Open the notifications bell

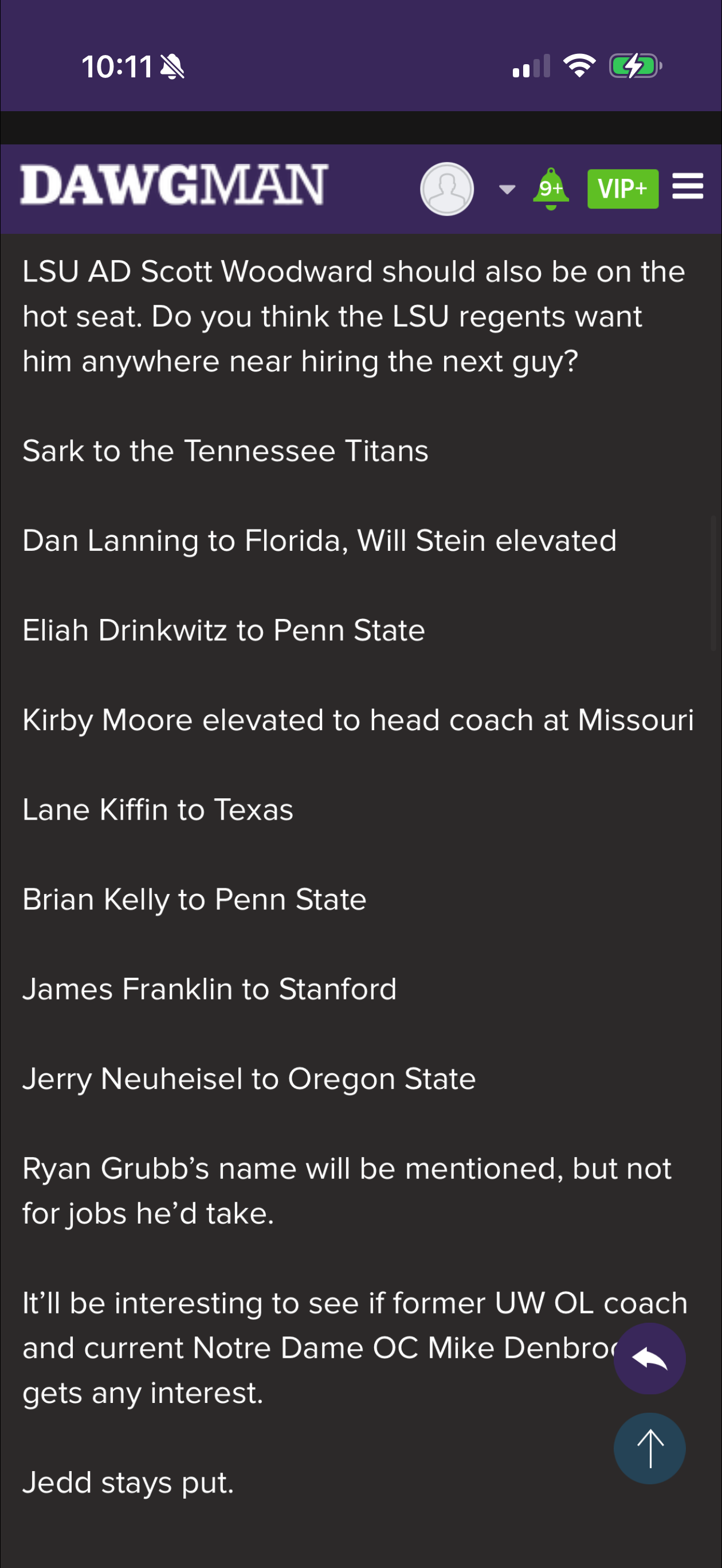pos(550,189)
